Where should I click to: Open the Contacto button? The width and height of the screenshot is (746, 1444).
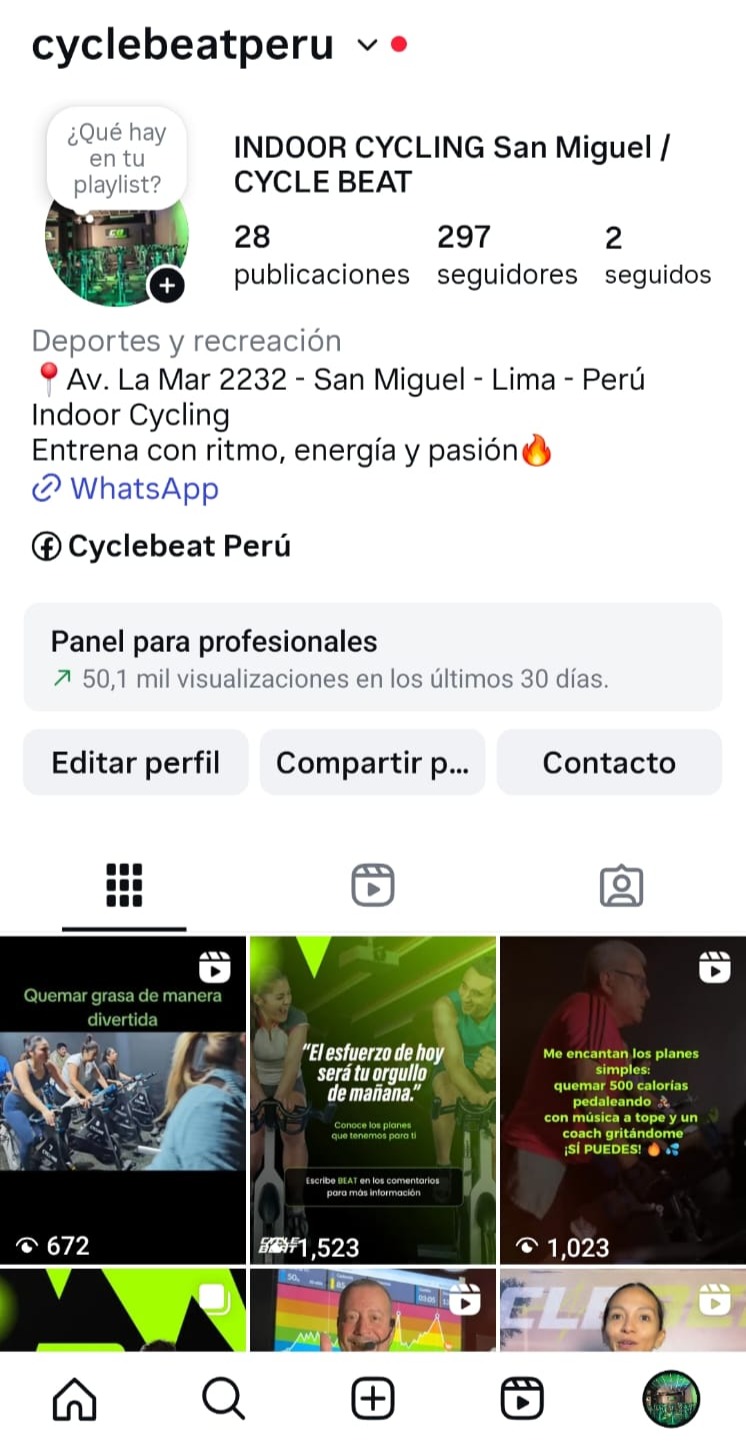point(609,762)
